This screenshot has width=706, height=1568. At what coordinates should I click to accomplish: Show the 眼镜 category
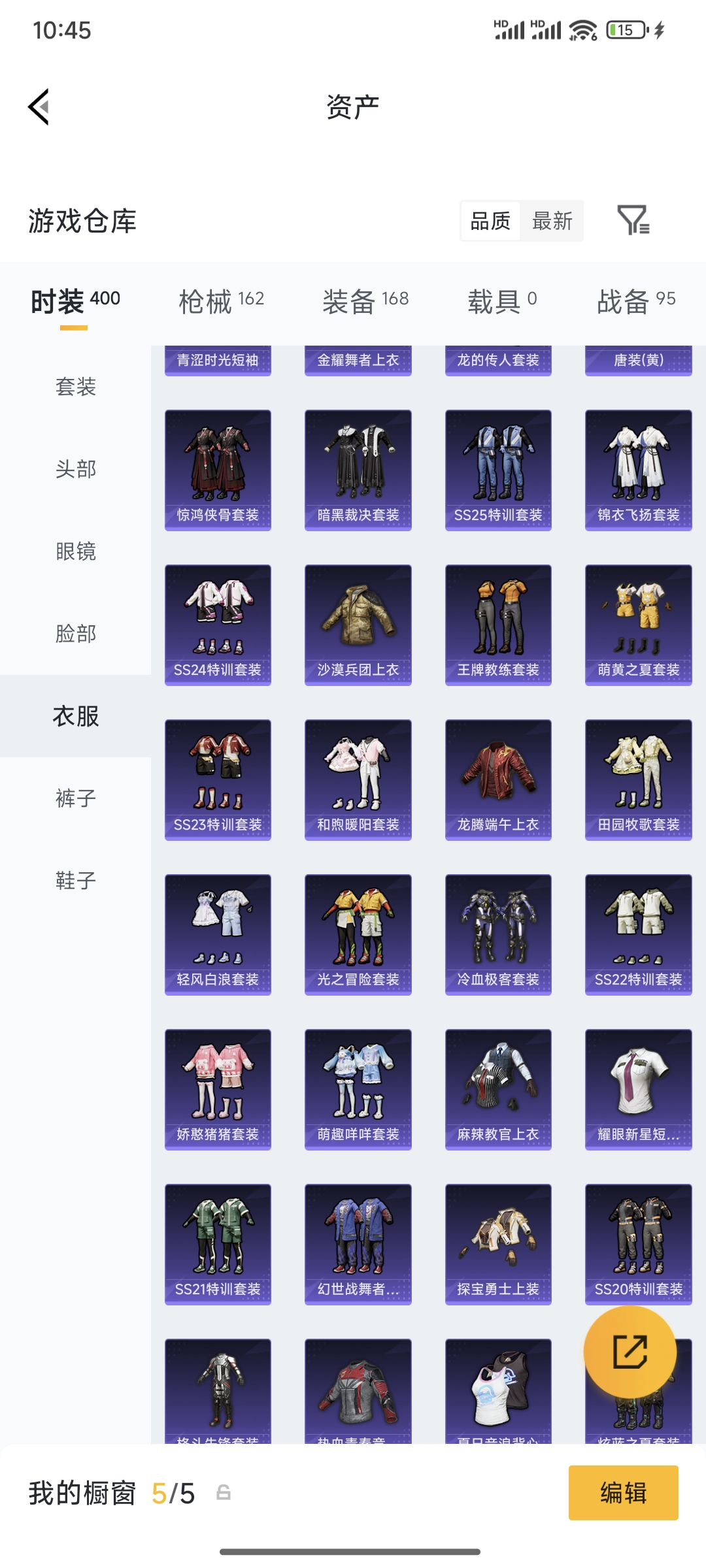click(x=76, y=551)
